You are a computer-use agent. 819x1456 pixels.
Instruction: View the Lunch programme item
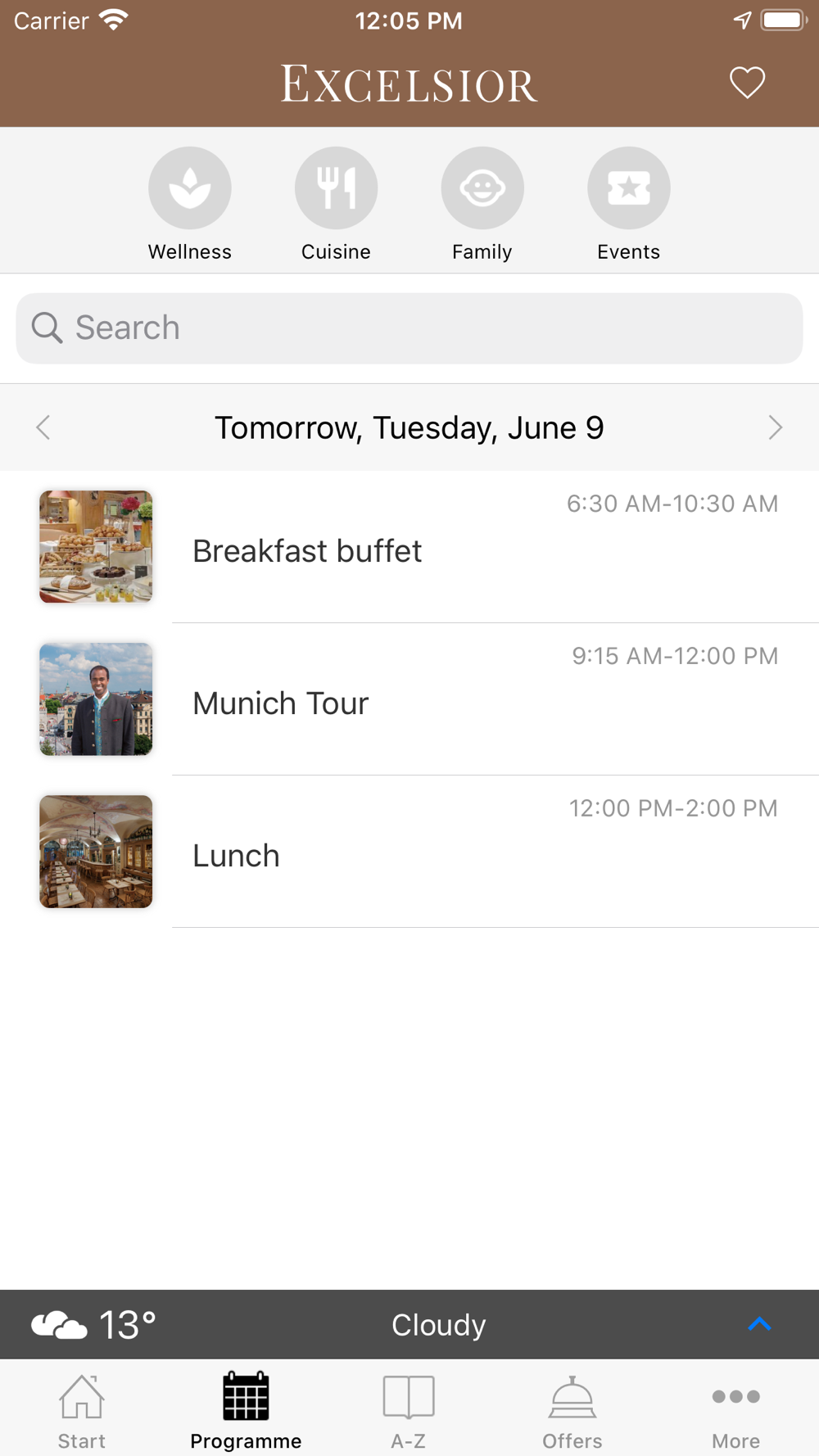tap(409, 852)
